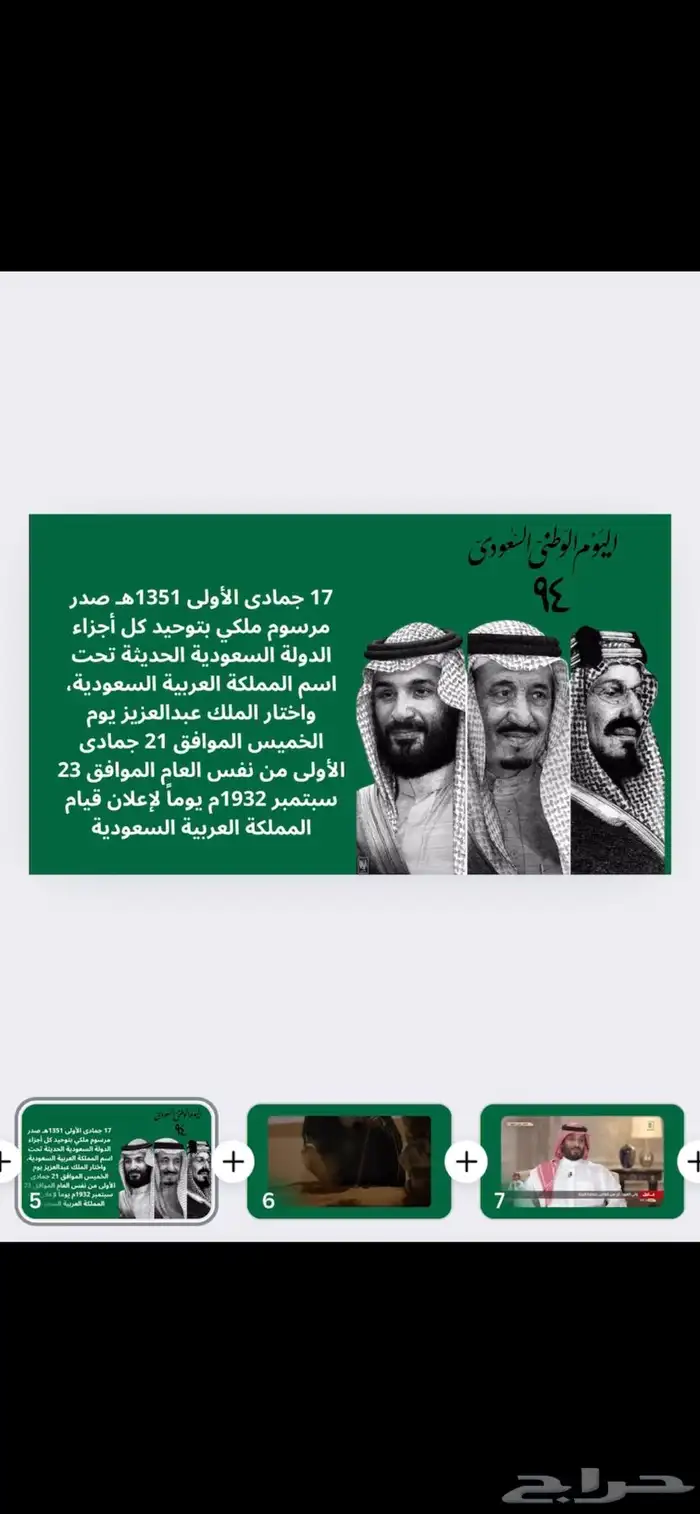This screenshot has height=1514, width=700.
Task: Add a page between slides 5 and 6
Action: pos(233,1161)
